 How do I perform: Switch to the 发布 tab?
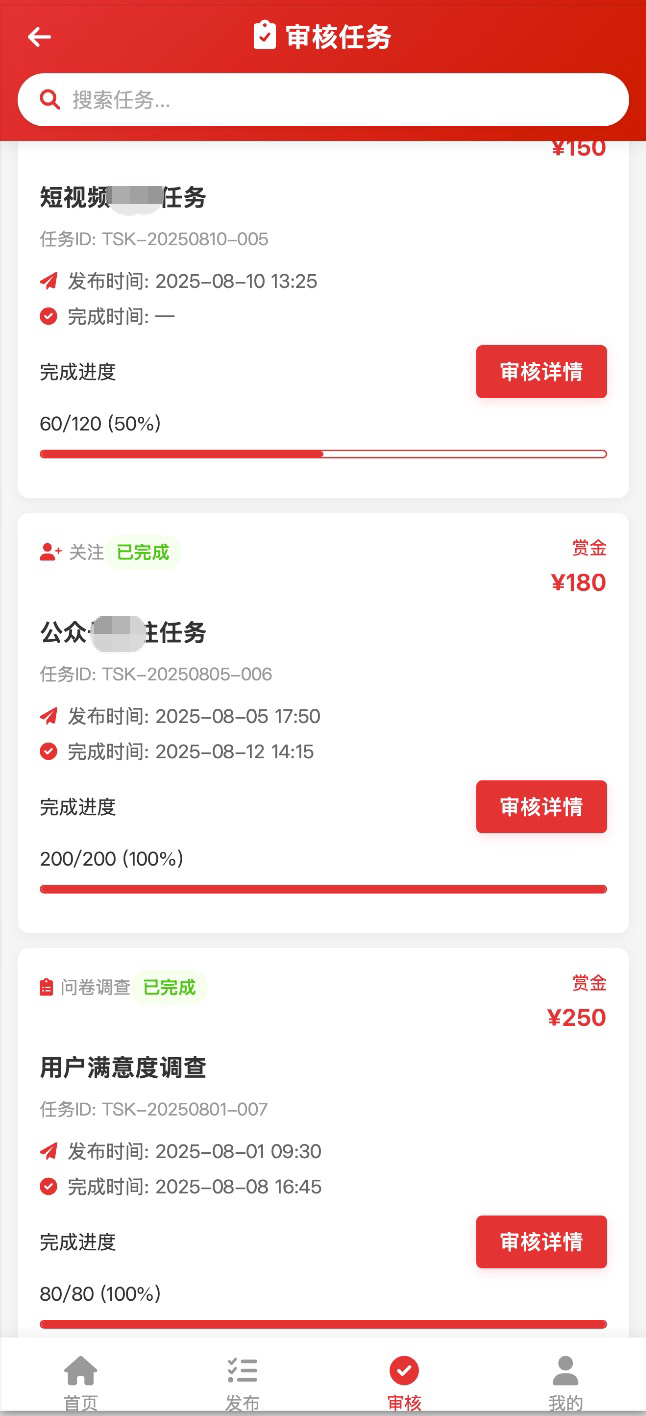[x=242, y=1382]
